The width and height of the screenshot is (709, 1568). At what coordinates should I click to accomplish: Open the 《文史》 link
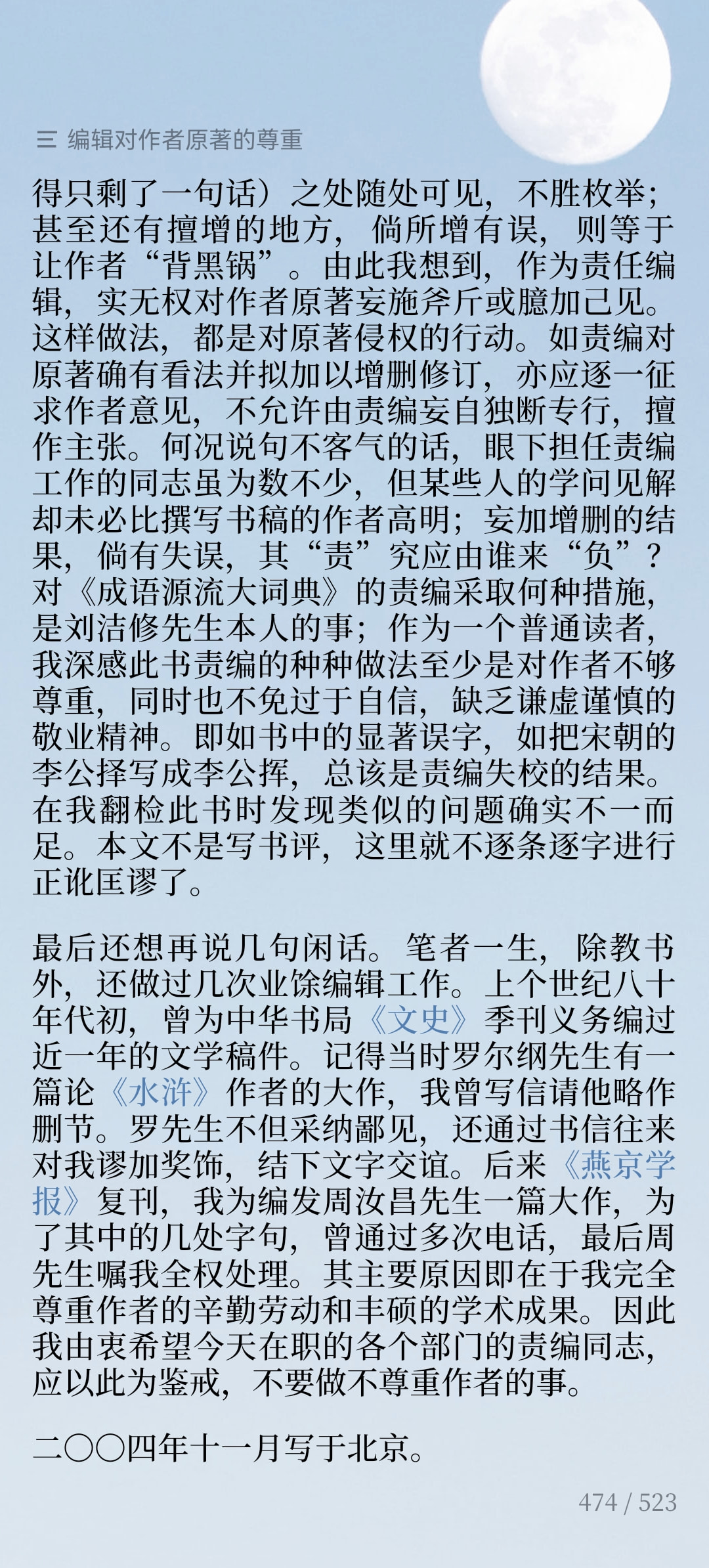tap(418, 1020)
